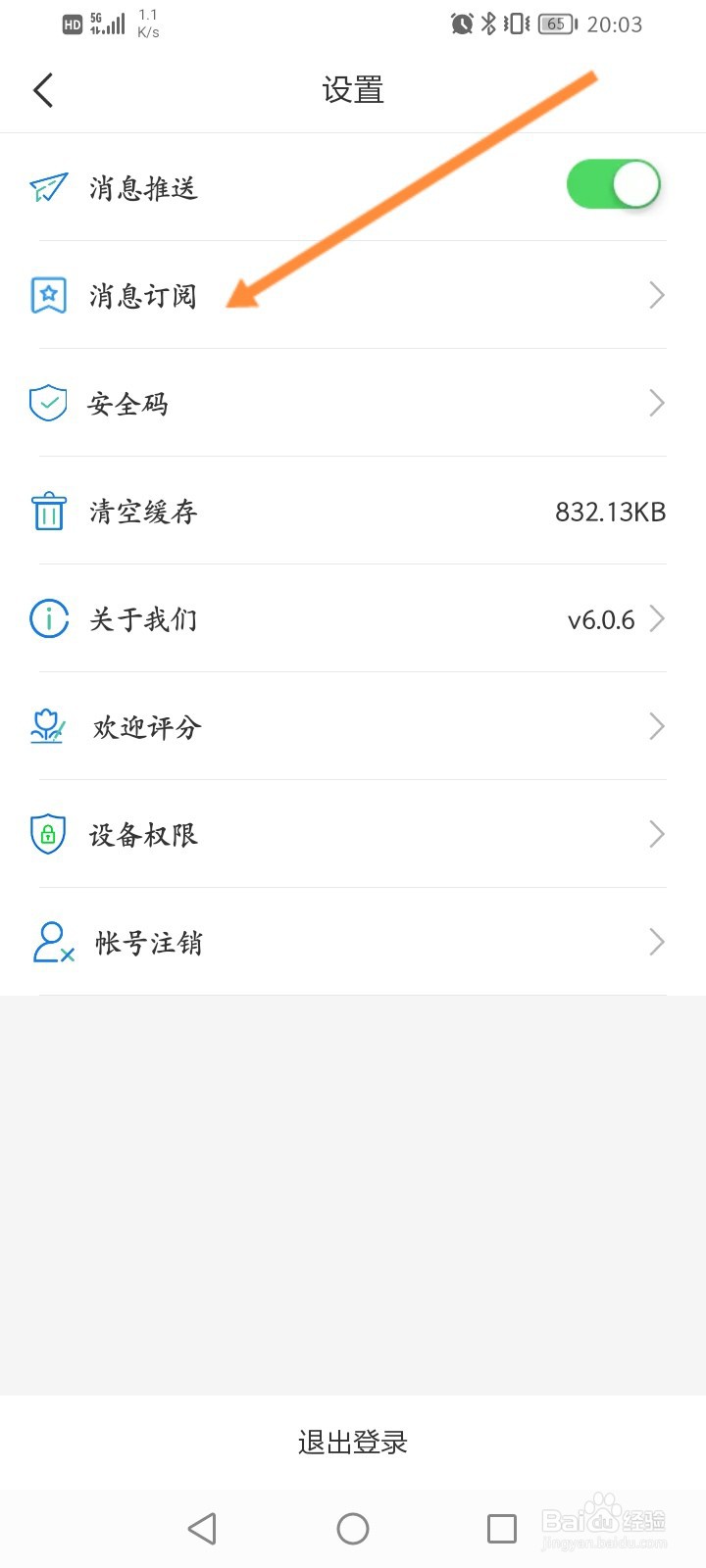Open 设备权限 settings
706x1568 pixels.
[353, 834]
